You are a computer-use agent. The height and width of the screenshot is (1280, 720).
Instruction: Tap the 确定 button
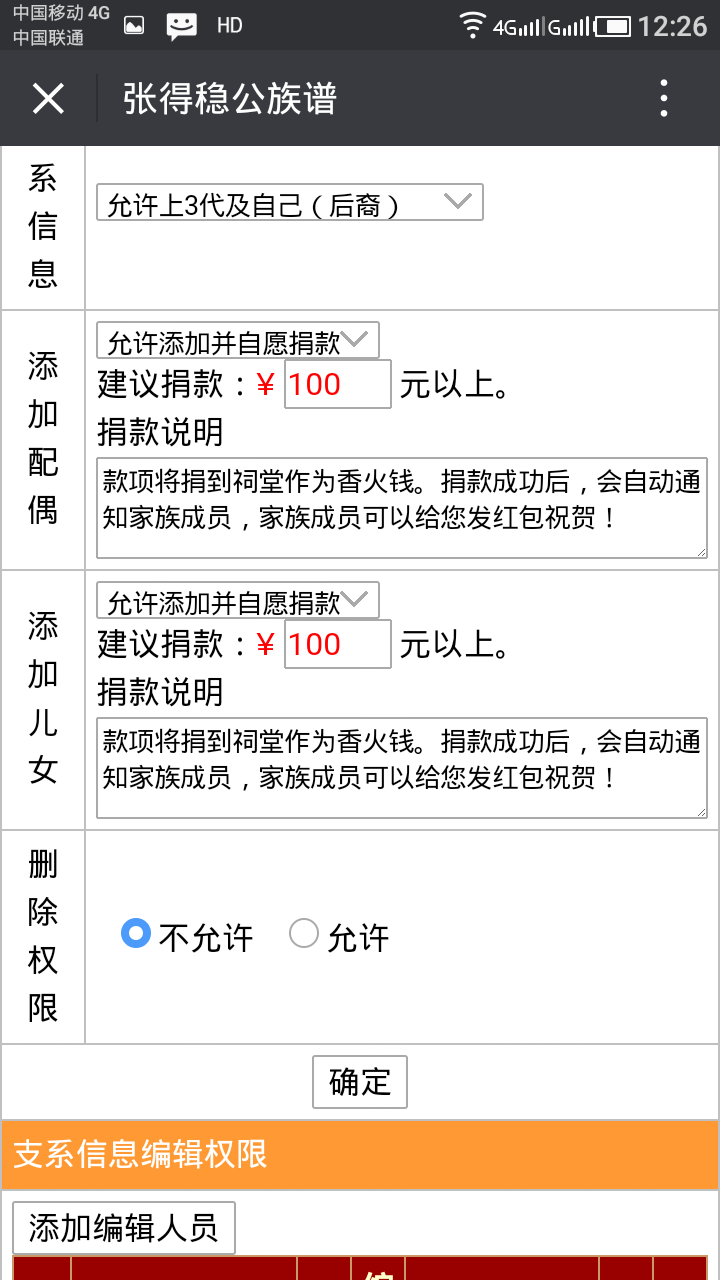point(360,1082)
